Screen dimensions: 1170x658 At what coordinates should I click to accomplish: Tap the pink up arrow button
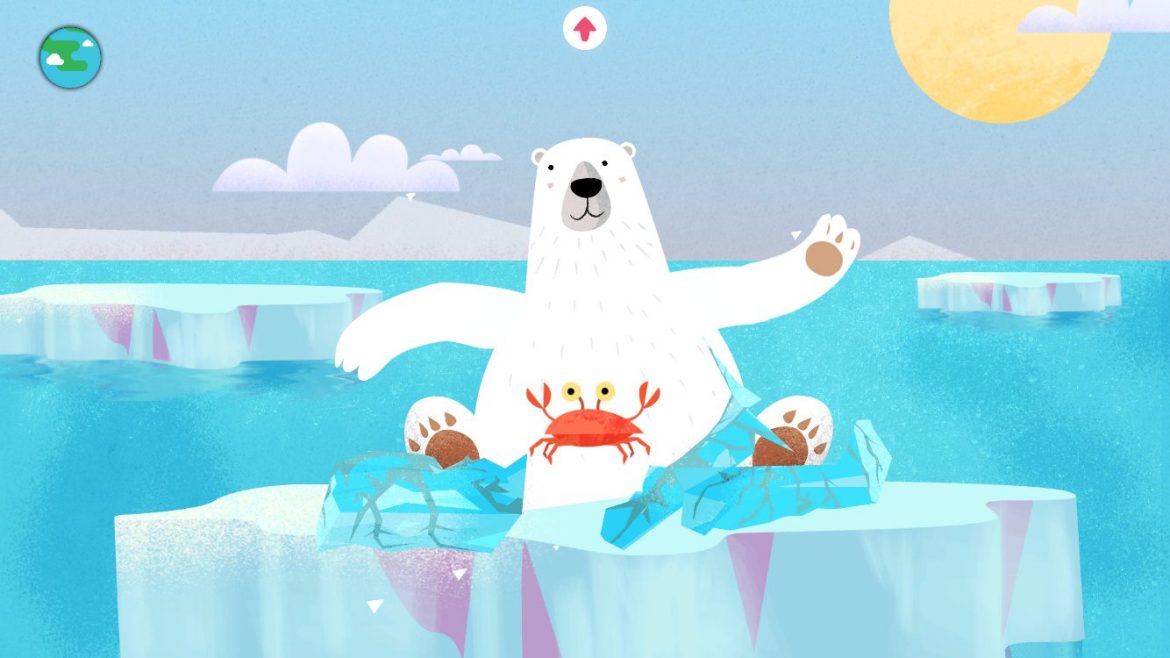(584, 28)
